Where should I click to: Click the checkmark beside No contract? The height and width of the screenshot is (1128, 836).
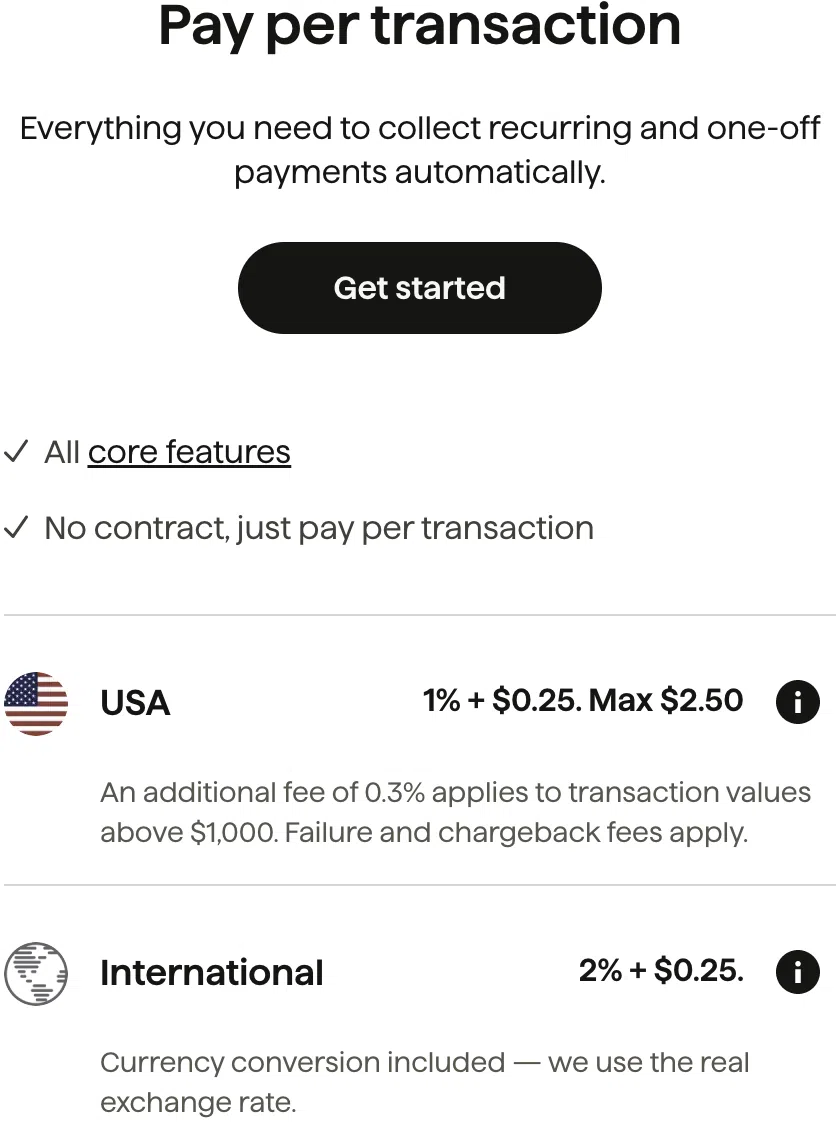click(x=16, y=527)
